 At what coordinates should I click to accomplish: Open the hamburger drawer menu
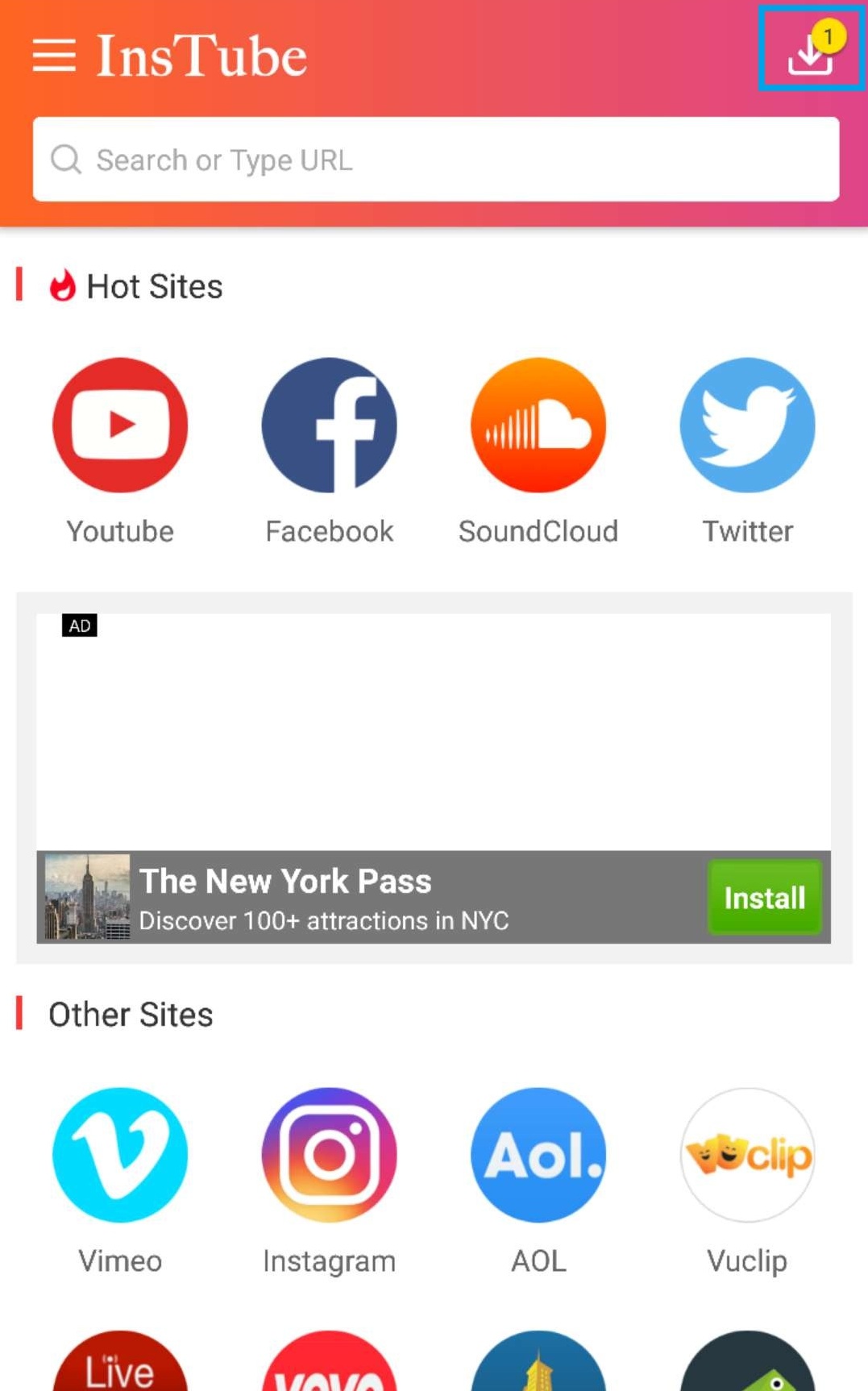(54, 56)
